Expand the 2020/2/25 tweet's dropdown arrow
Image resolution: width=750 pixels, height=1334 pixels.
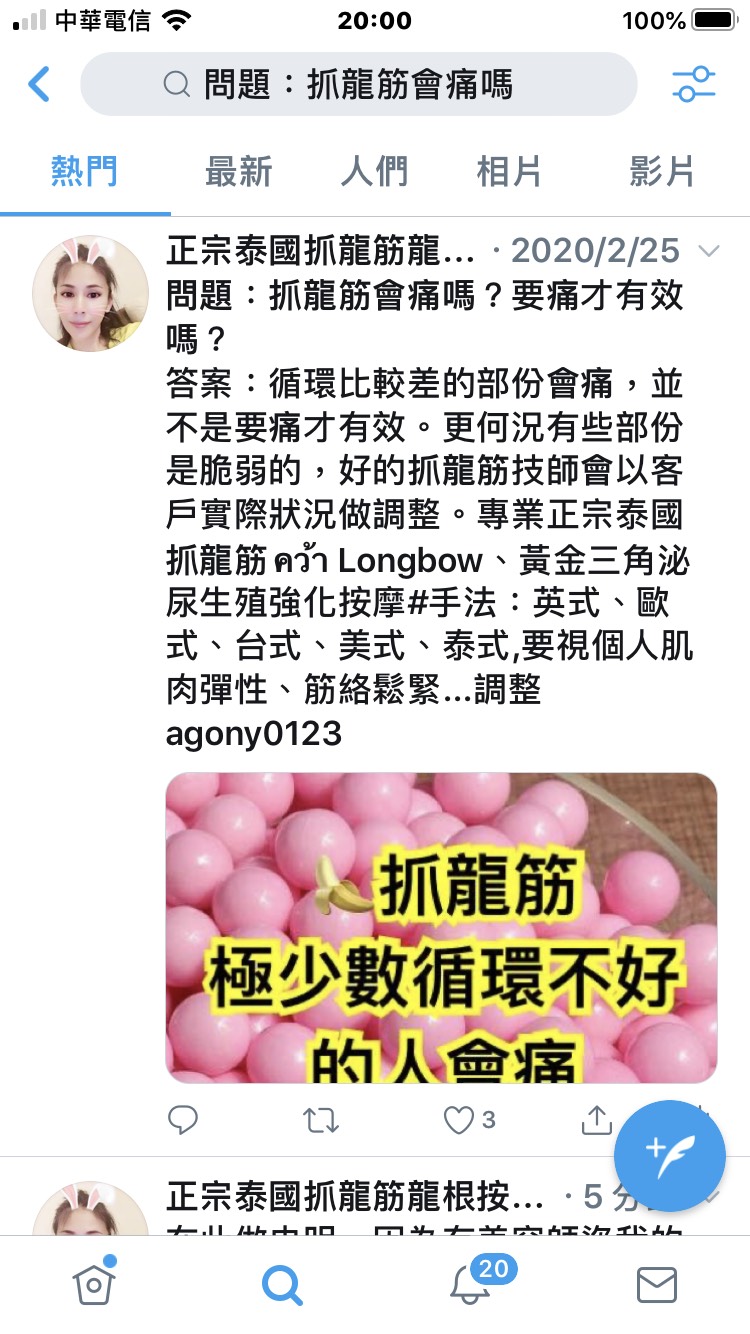coord(708,251)
